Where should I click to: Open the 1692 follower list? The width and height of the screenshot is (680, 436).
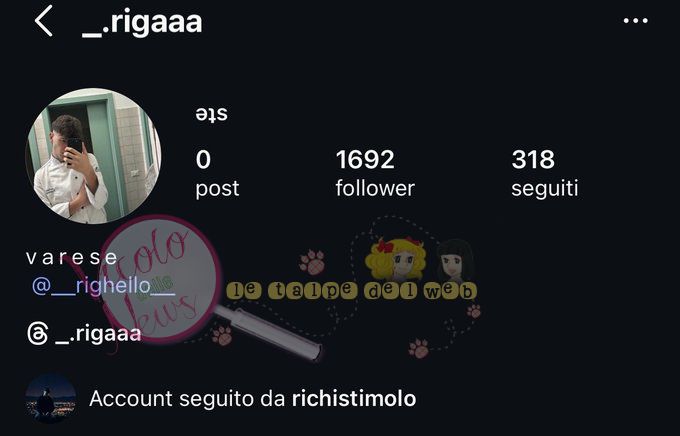coord(374,173)
